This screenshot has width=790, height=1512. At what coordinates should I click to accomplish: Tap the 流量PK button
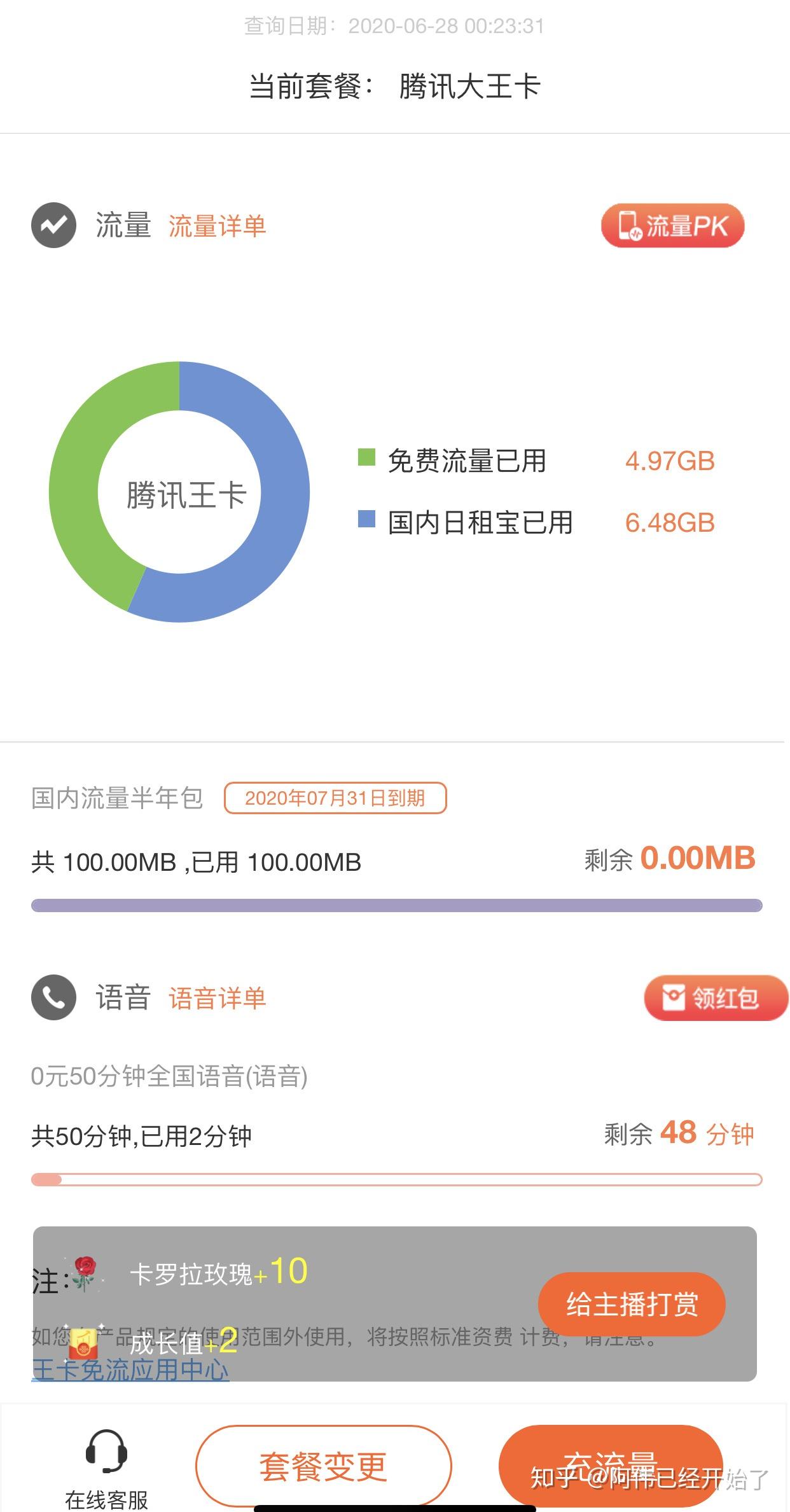click(x=672, y=226)
